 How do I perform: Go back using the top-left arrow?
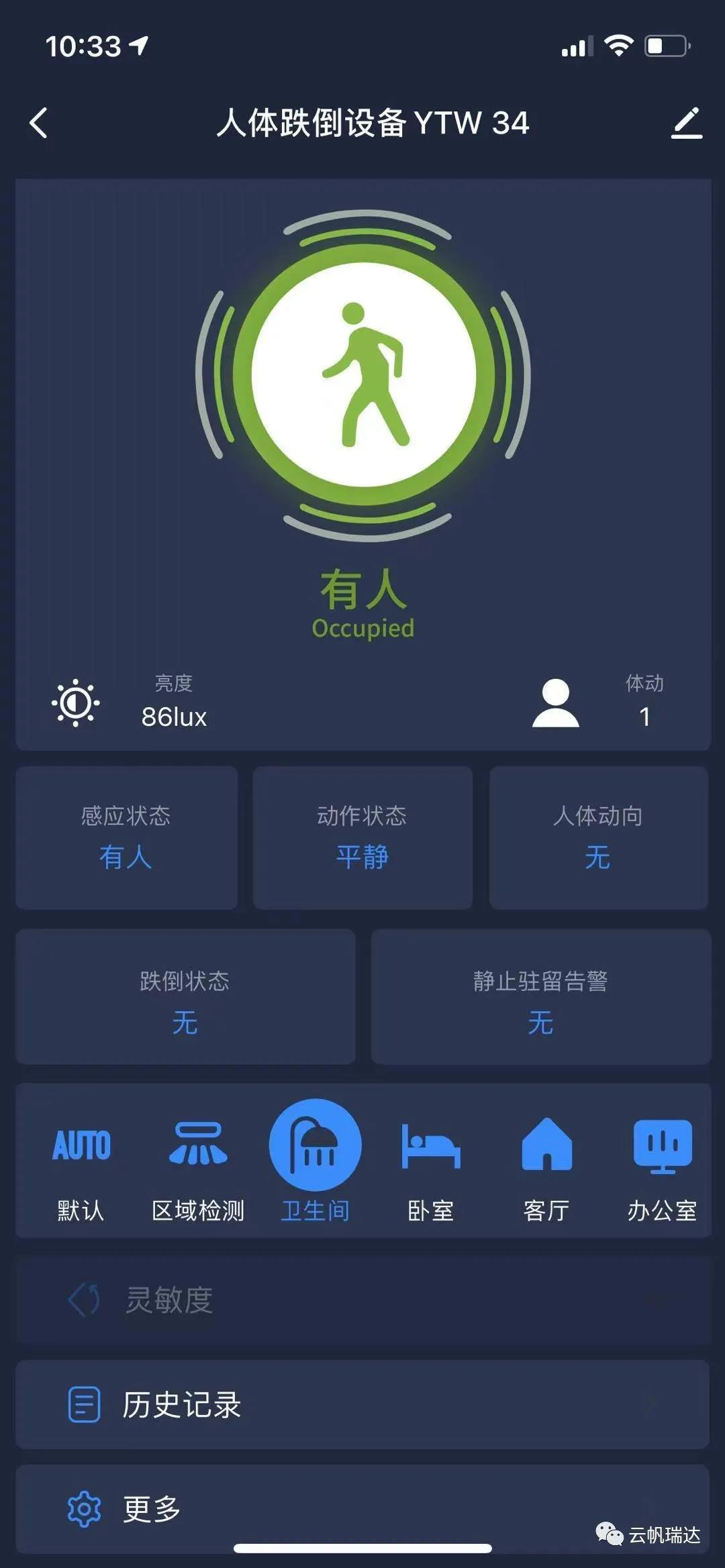(x=39, y=123)
